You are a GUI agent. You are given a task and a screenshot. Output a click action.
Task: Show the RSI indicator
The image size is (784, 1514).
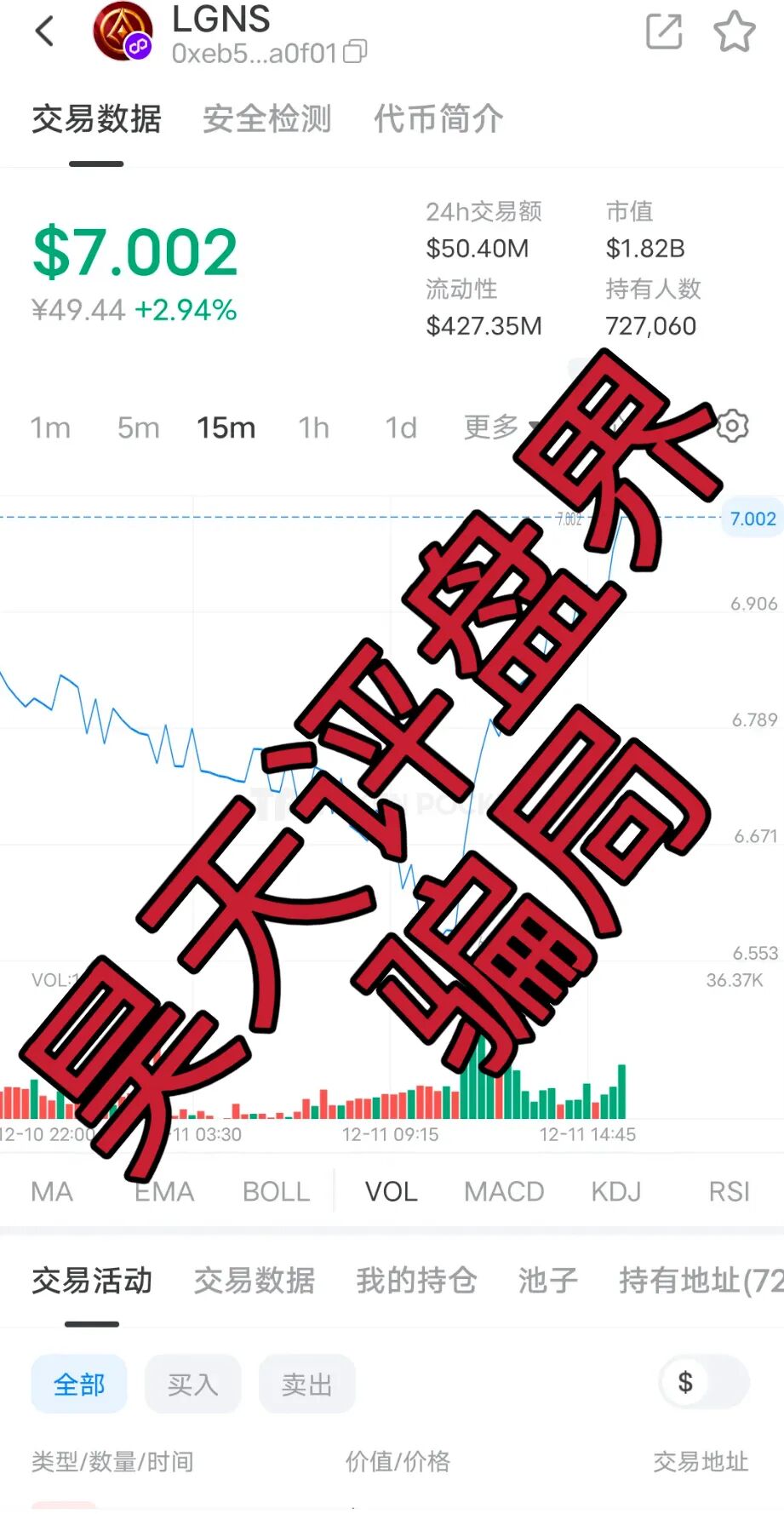click(729, 1191)
